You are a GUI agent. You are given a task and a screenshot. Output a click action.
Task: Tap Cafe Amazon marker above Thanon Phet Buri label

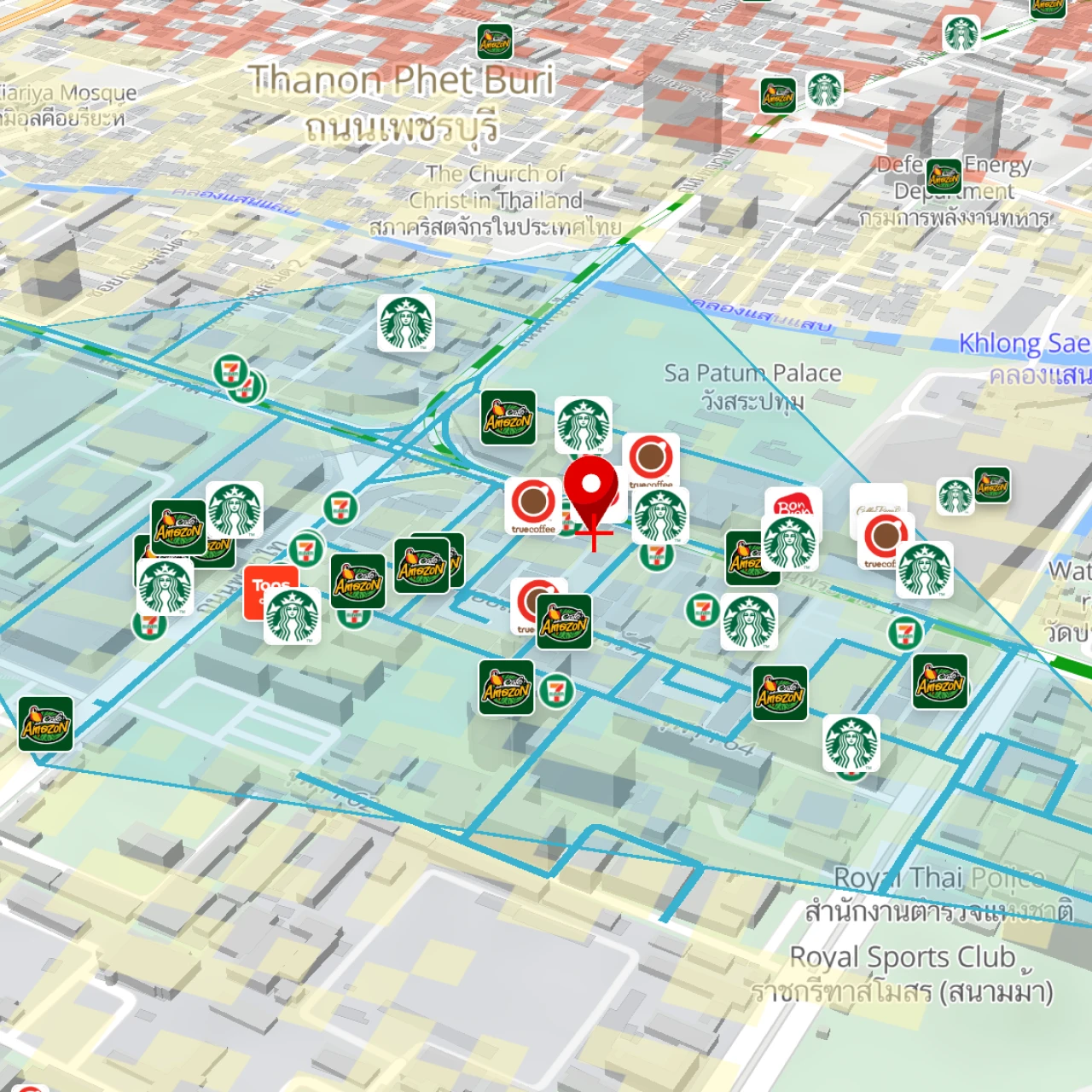coord(495,41)
